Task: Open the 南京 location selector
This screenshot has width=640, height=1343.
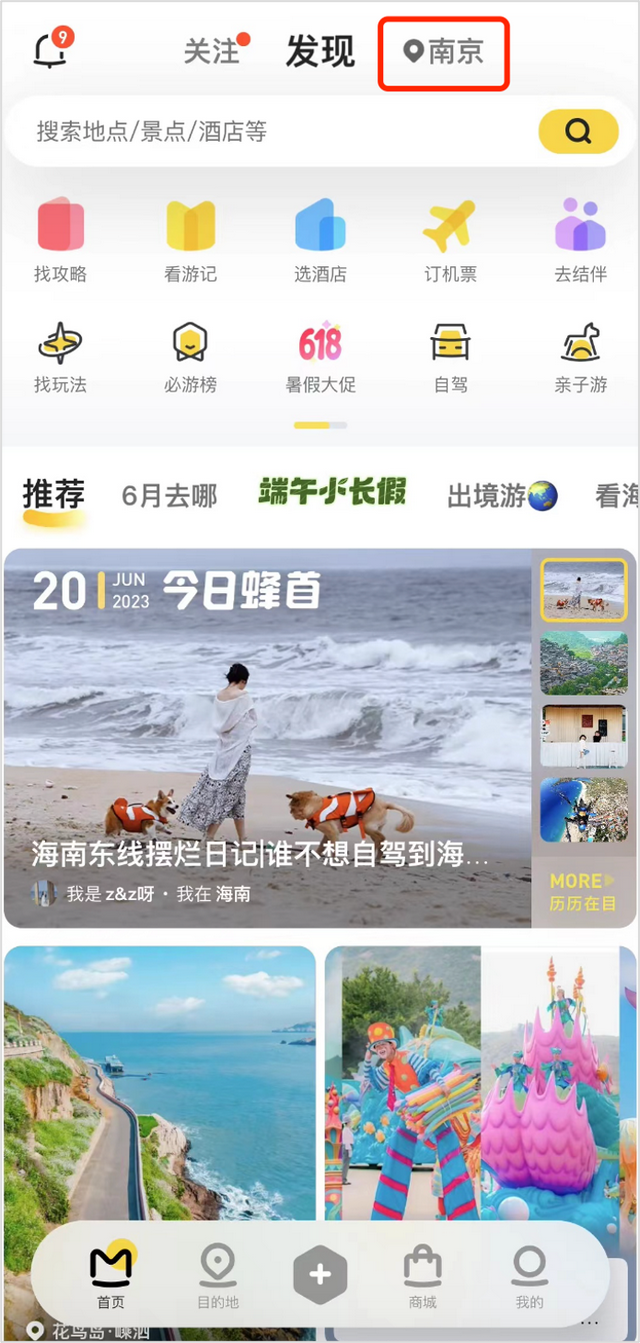Action: point(445,51)
